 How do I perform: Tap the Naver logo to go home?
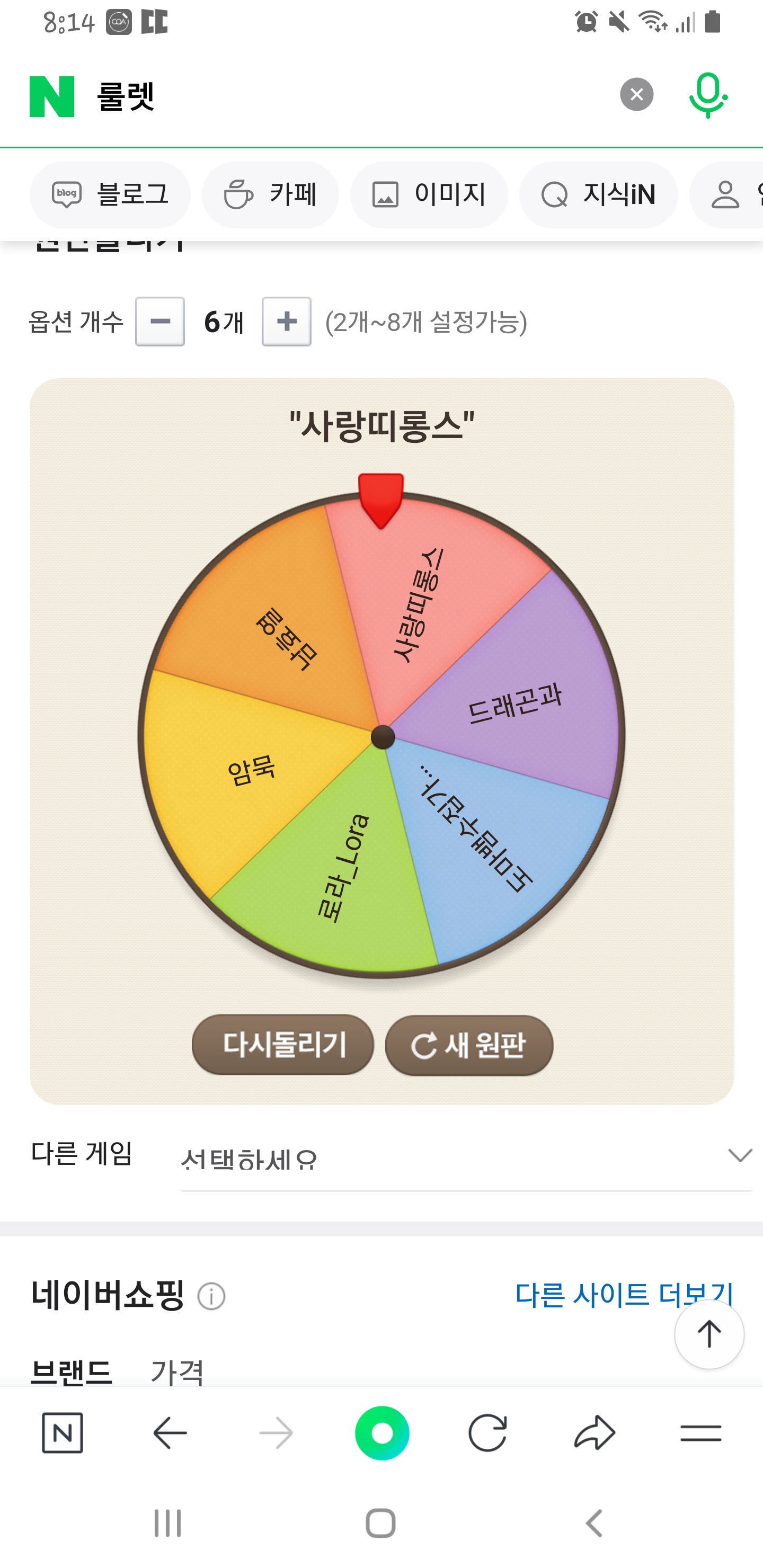pyautogui.click(x=52, y=96)
